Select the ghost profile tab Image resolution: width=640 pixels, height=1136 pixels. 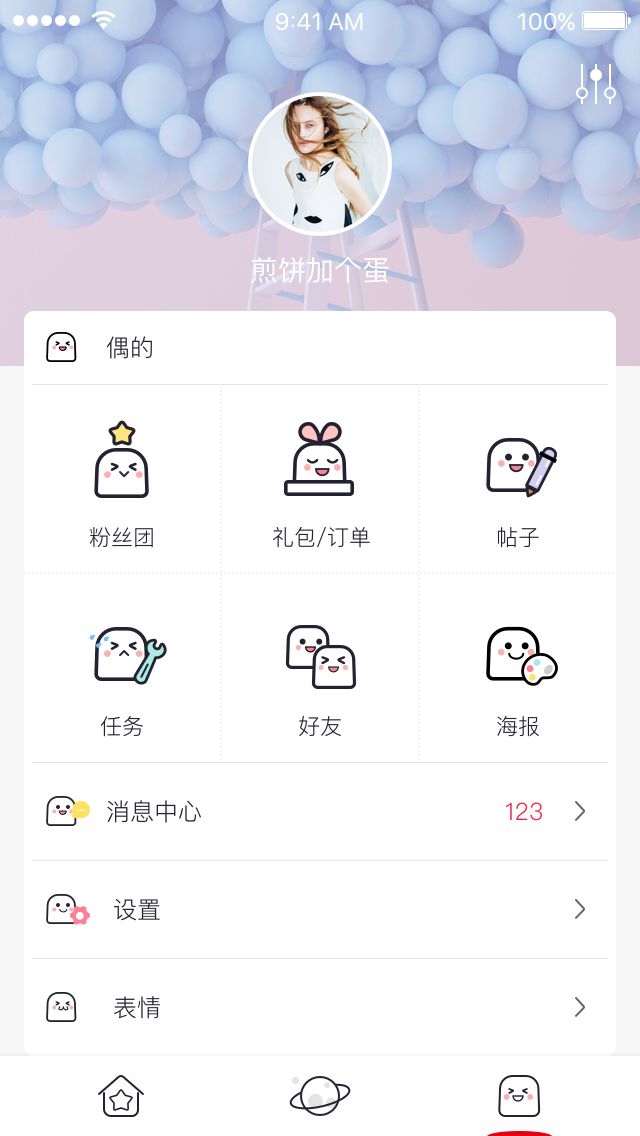[519, 1096]
